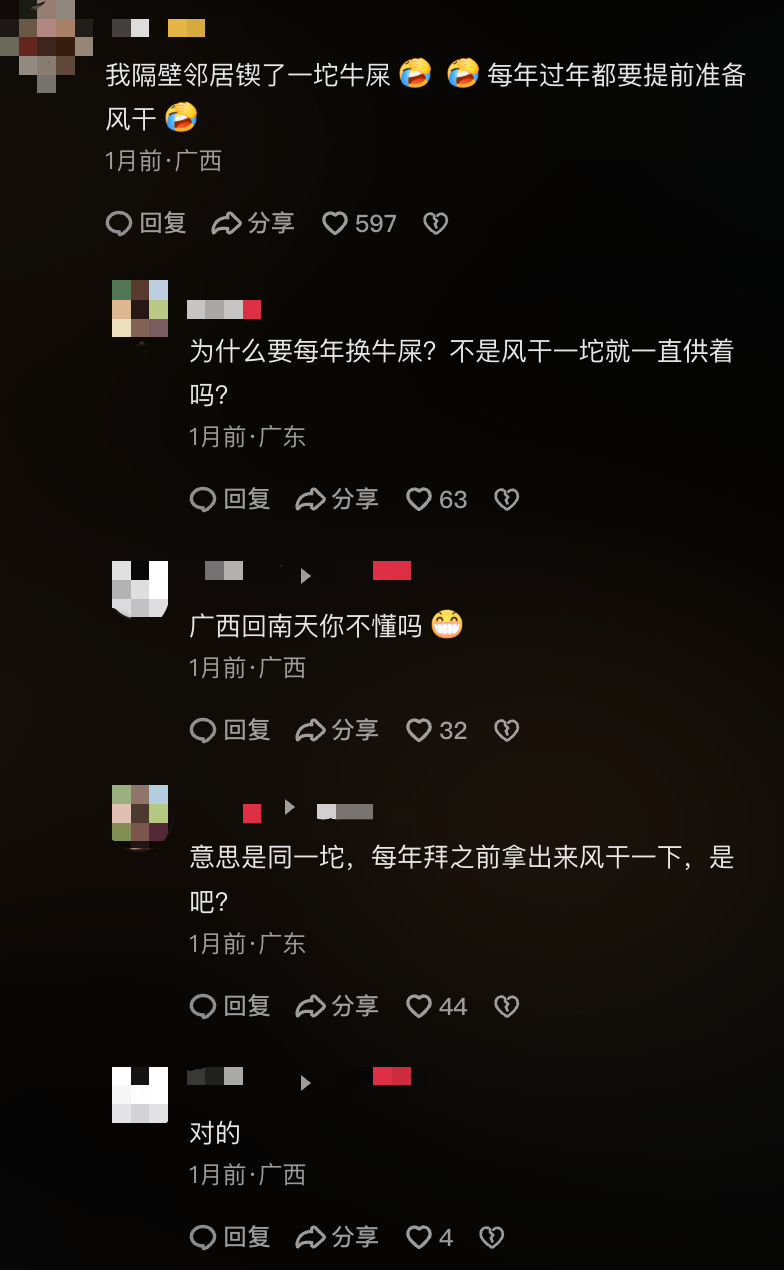
Task: Toggle like on the comment with 32 likes
Action: click(x=418, y=731)
